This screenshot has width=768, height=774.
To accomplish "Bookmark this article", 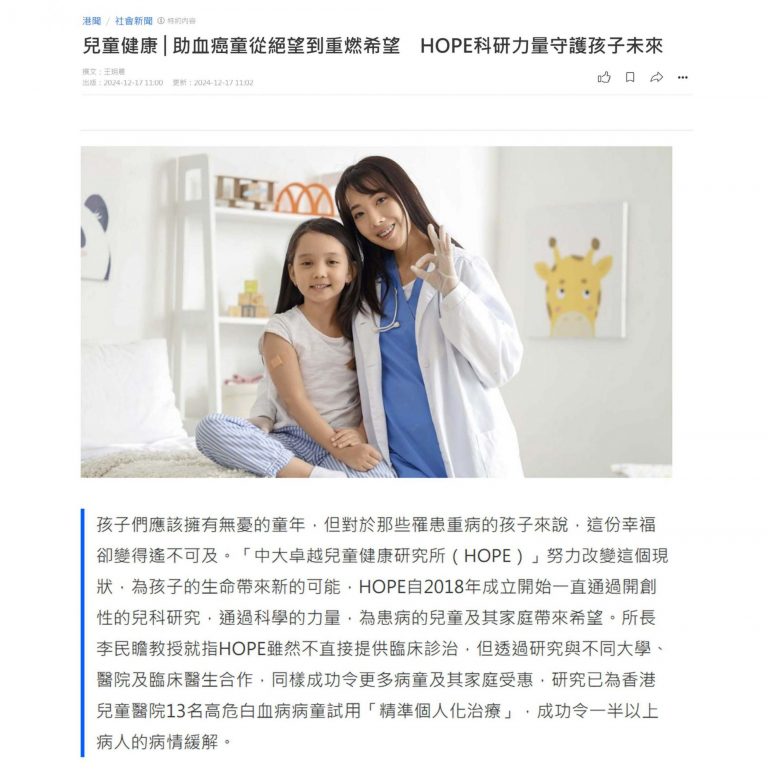I will [x=630, y=77].
